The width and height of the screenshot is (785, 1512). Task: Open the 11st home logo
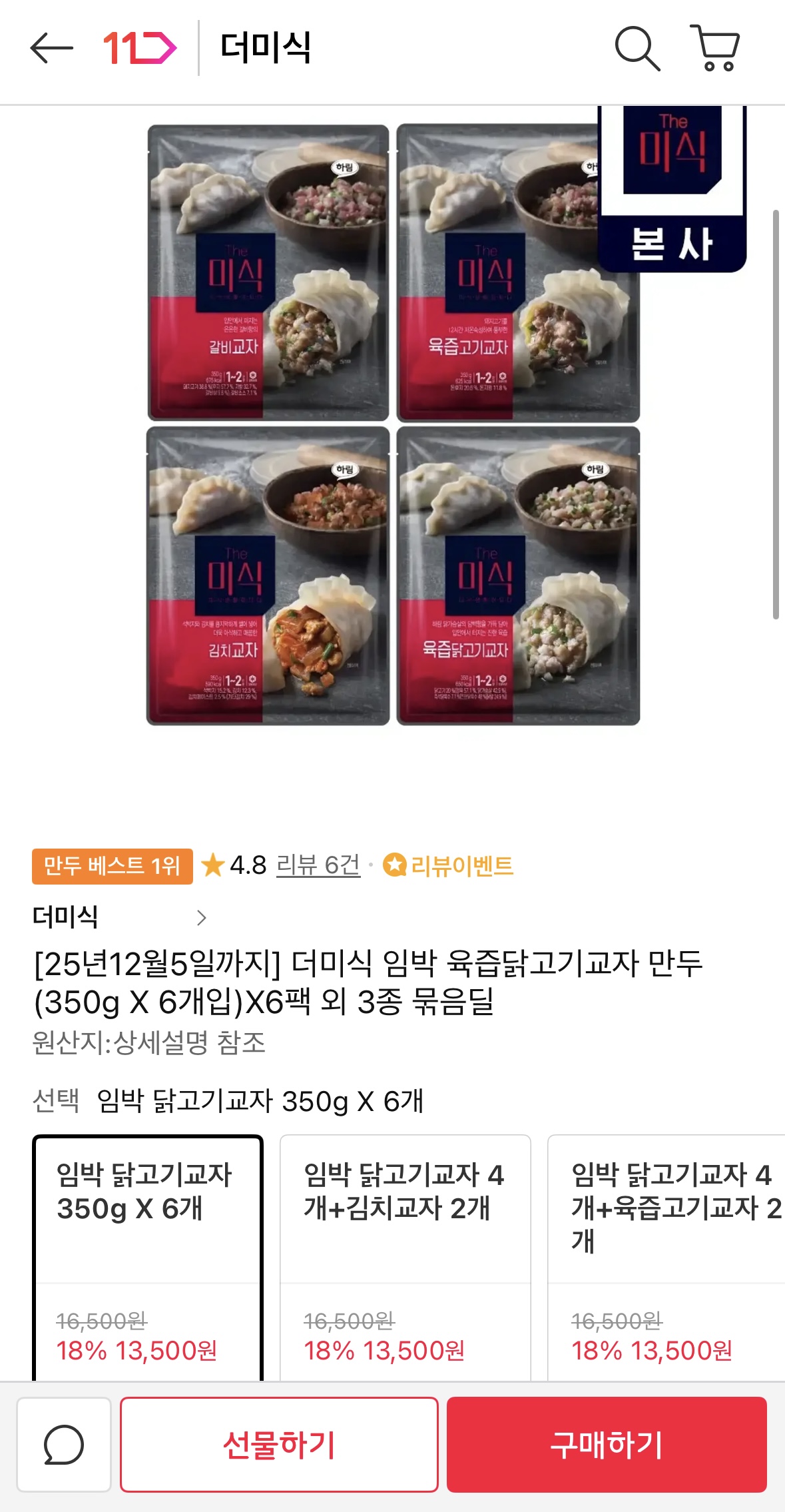(x=139, y=48)
